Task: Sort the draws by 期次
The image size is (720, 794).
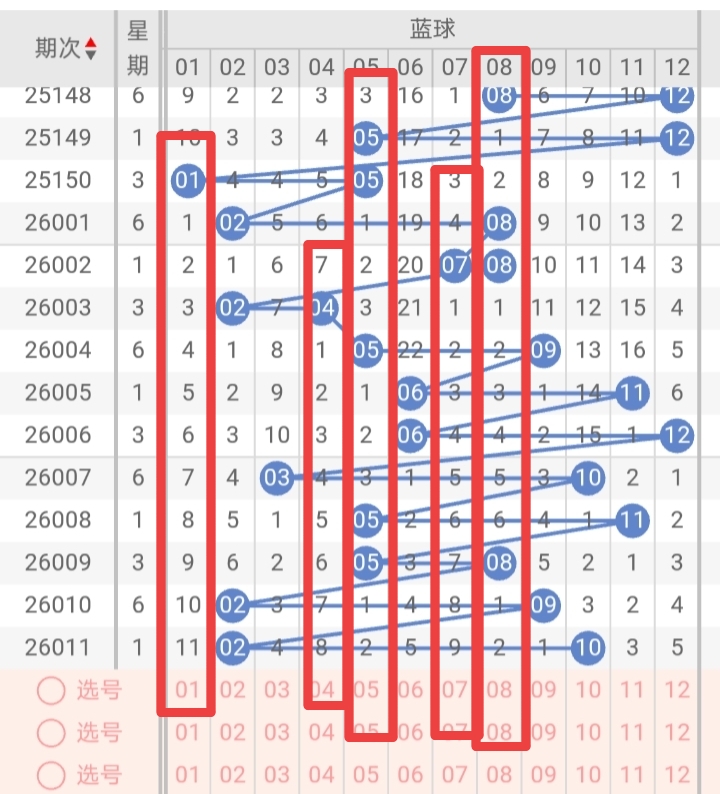Action: pyautogui.click(x=67, y=47)
